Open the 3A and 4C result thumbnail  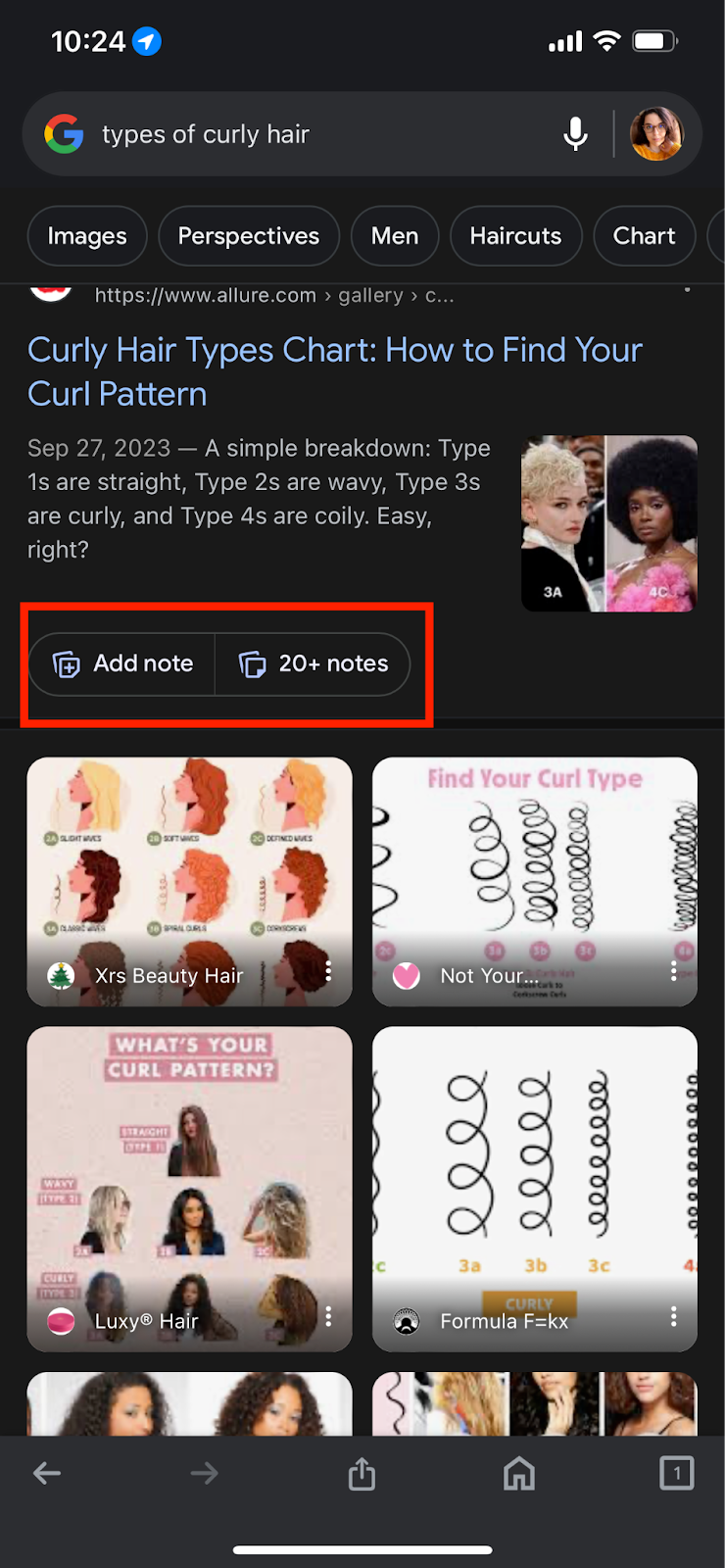pyautogui.click(x=608, y=523)
